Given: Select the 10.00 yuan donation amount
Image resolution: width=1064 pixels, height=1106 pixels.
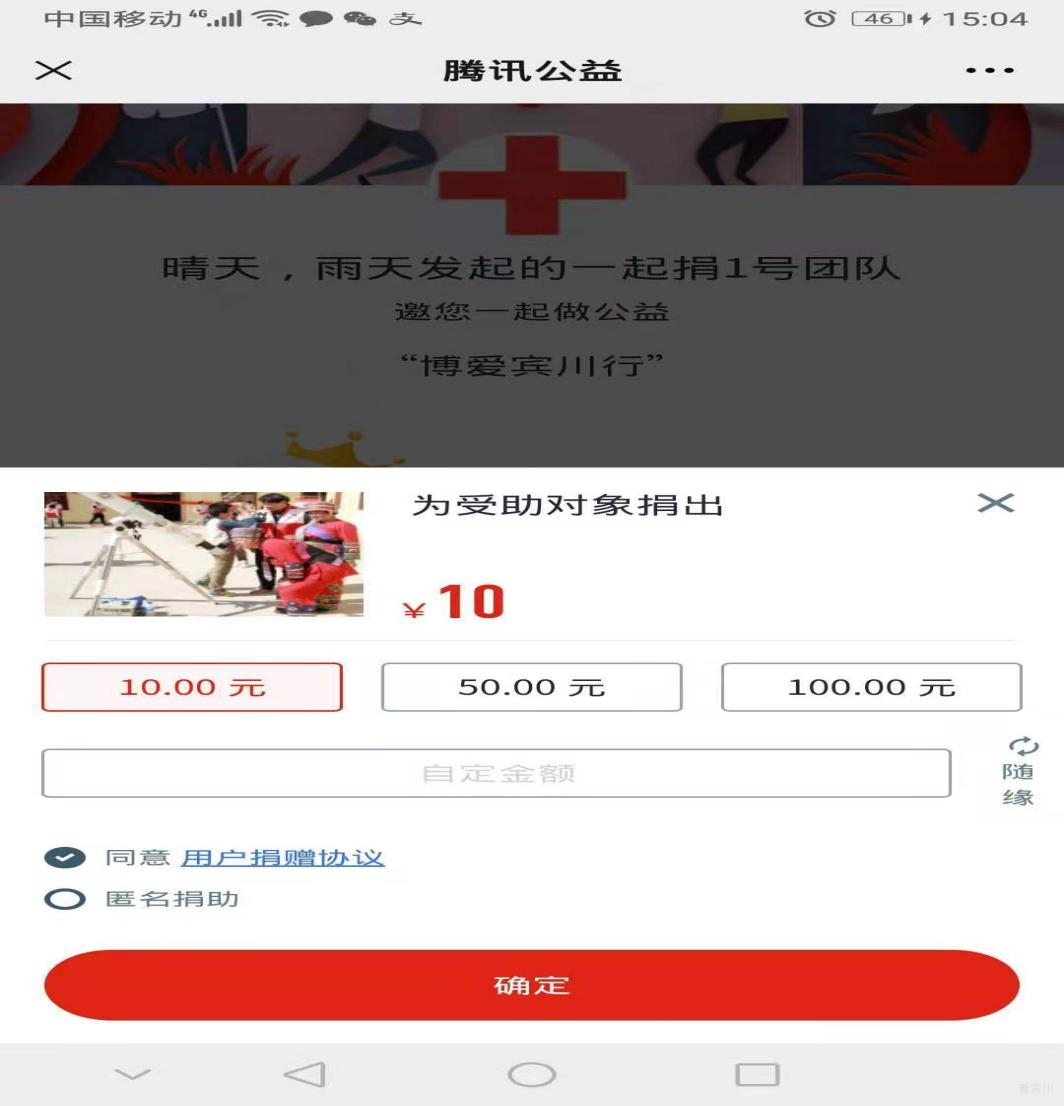Looking at the screenshot, I should coord(192,687).
